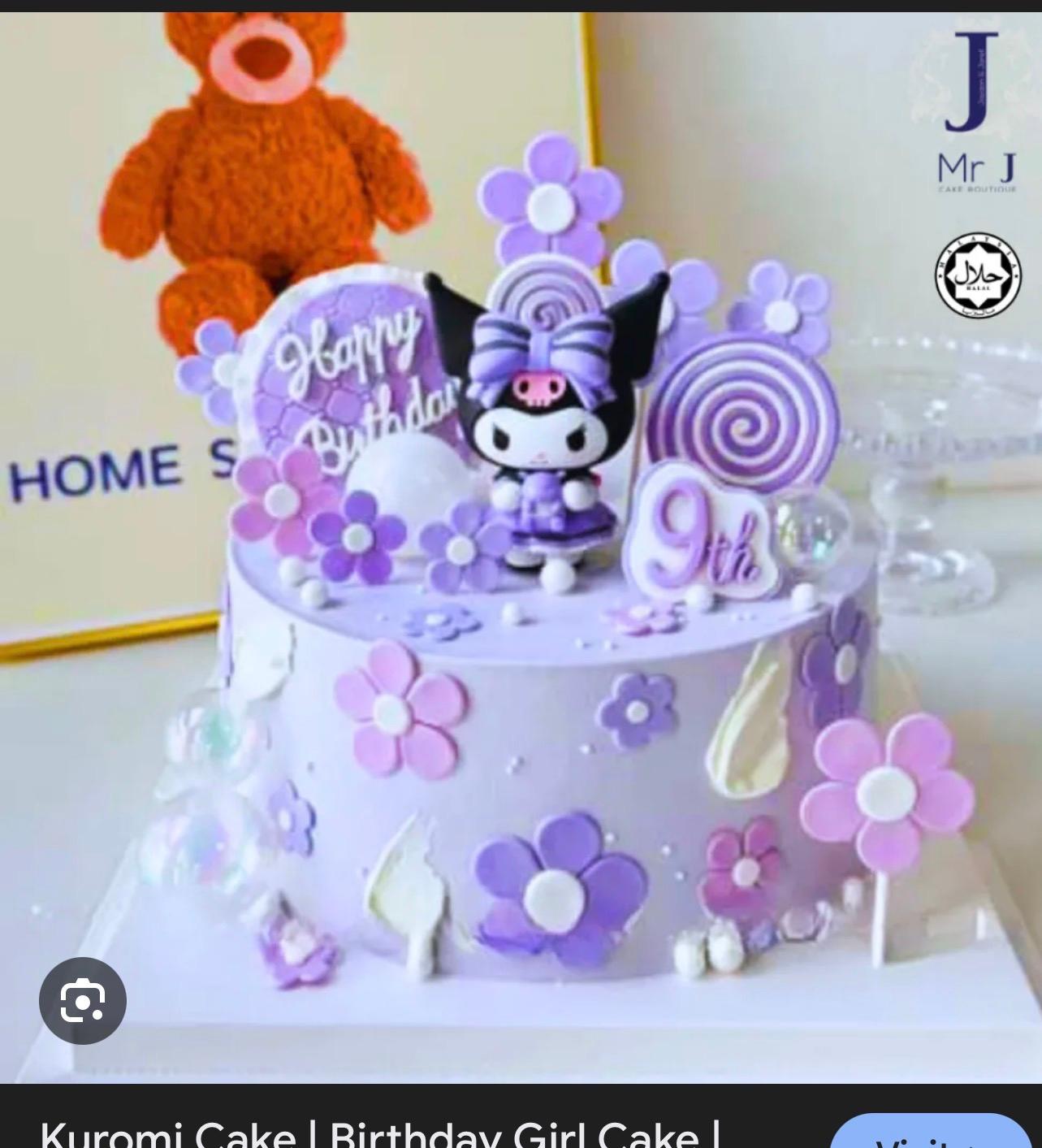The image size is (1042, 1148).
Task: Tap pink flower to toggle its selection
Action: 390,715
